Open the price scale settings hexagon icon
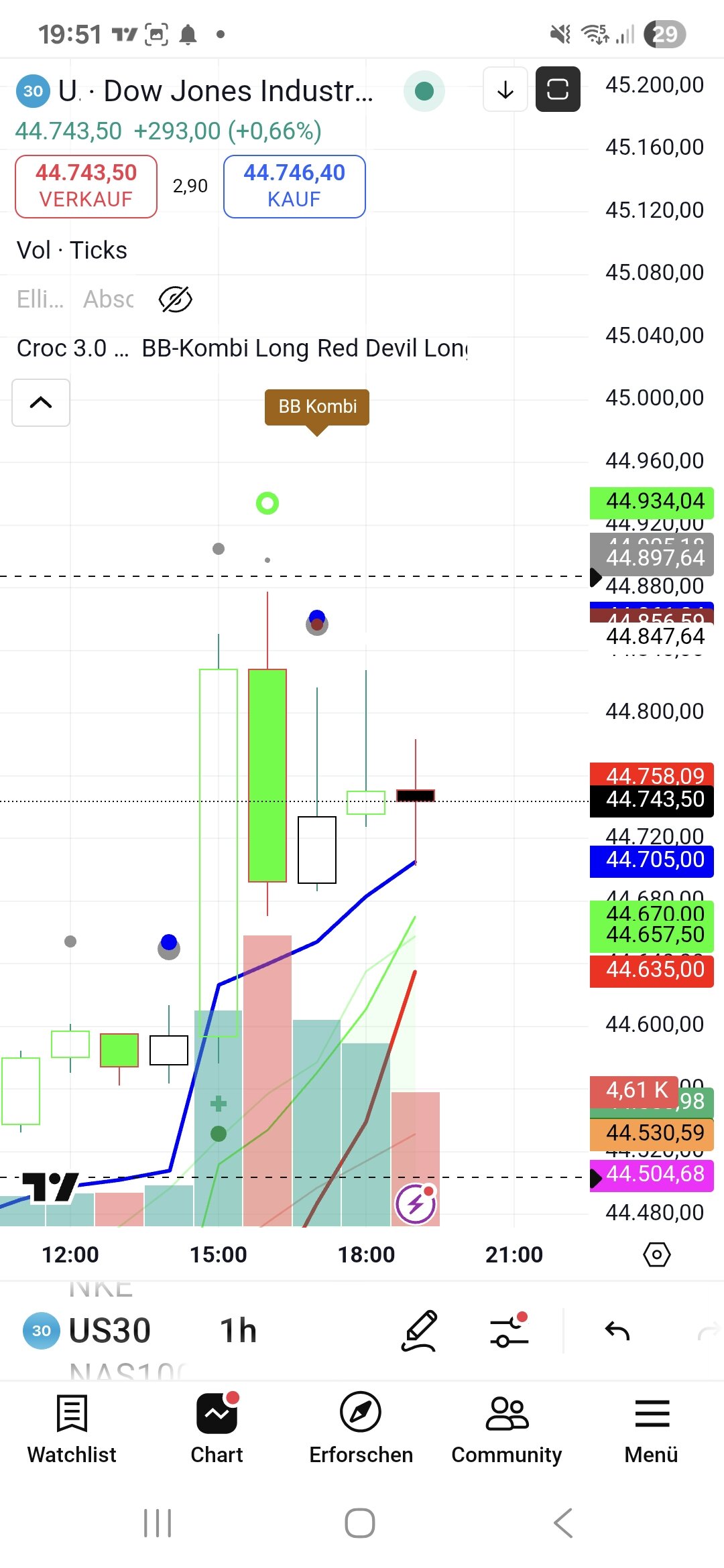The image size is (724, 1568). (x=656, y=1254)
